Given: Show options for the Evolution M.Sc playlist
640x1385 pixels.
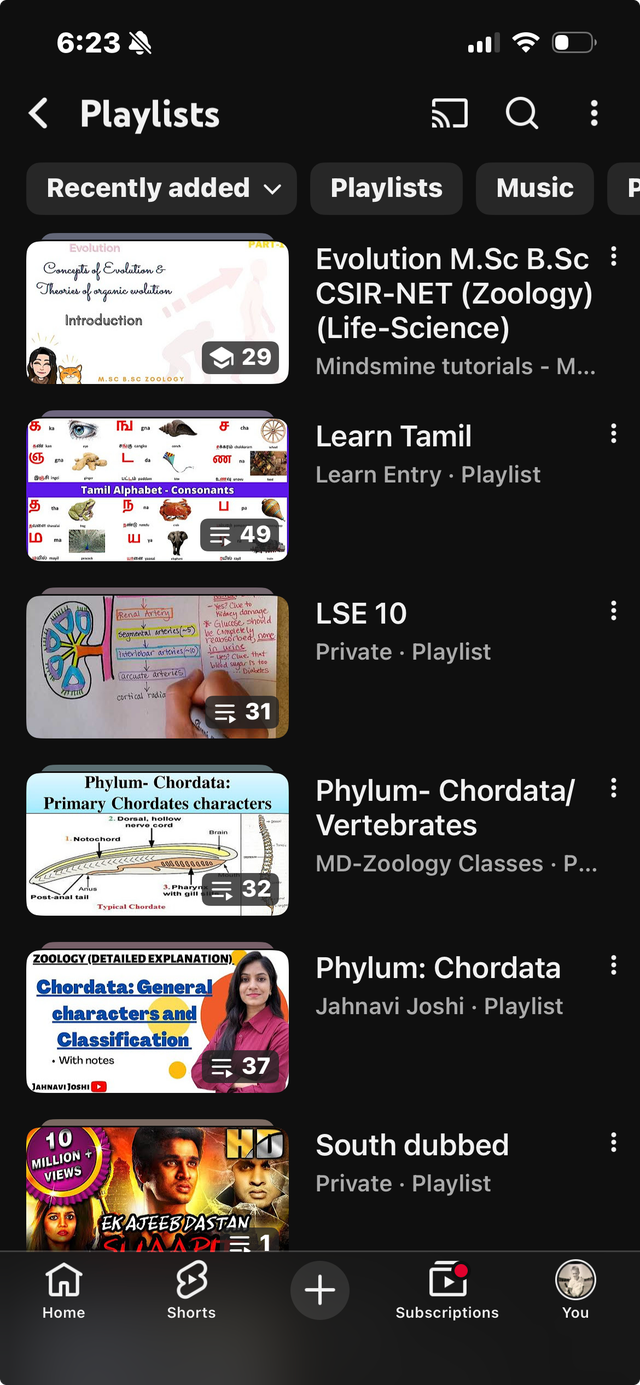Looking at the screenshot, I should 613,257.
